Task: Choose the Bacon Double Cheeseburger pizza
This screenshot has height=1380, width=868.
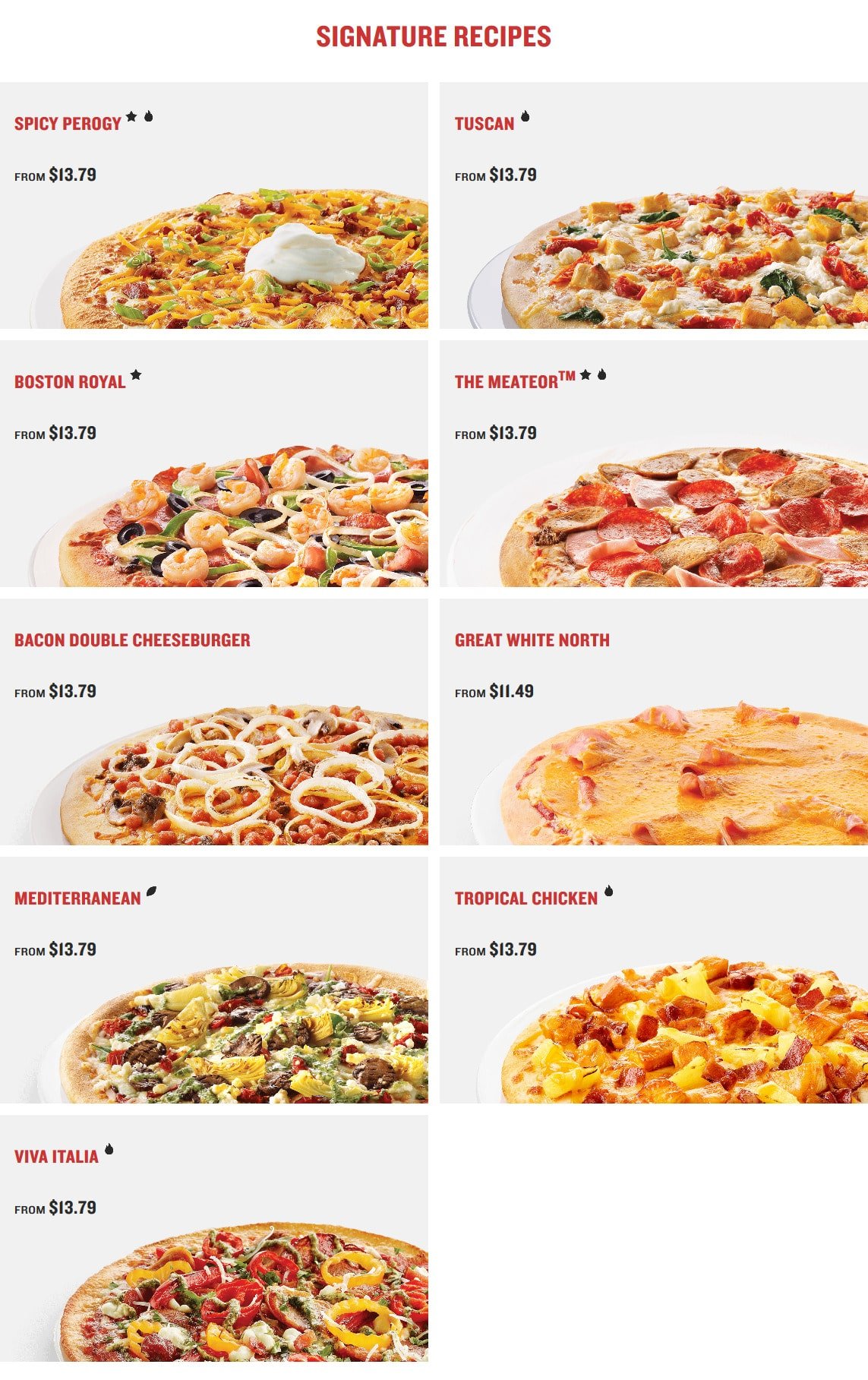Action: point(213,722)
